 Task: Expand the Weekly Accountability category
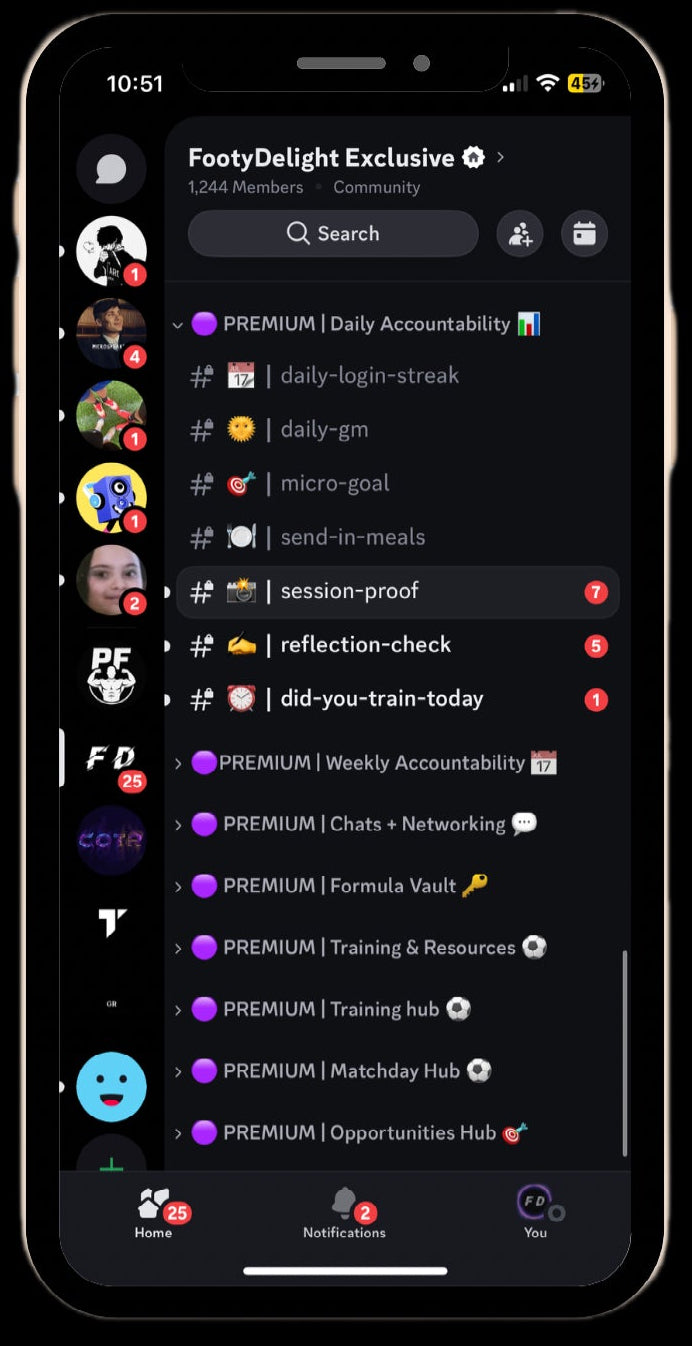click(370, 763)
